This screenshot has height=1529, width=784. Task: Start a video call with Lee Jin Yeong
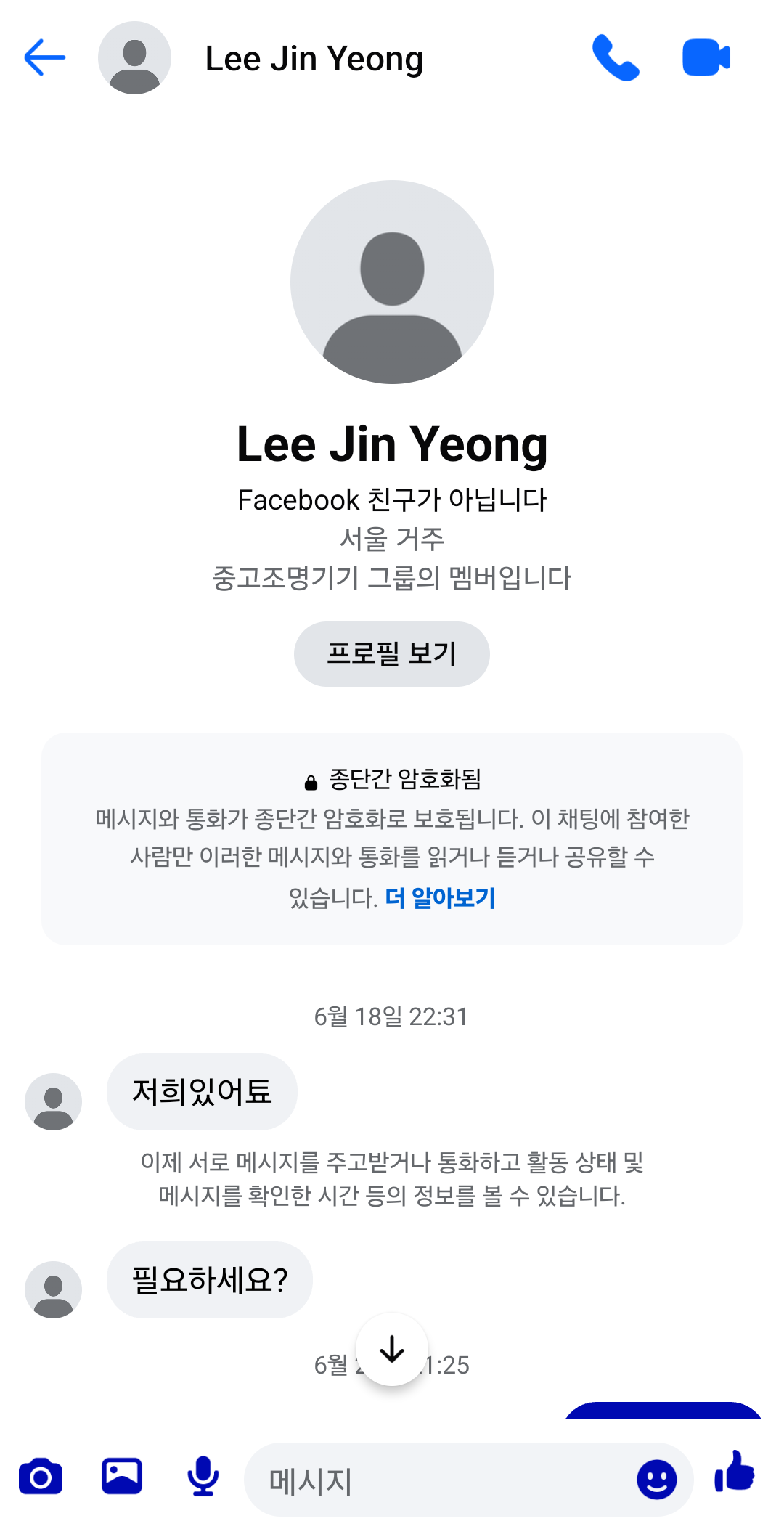pyautogui.click(x=706, y=57)
